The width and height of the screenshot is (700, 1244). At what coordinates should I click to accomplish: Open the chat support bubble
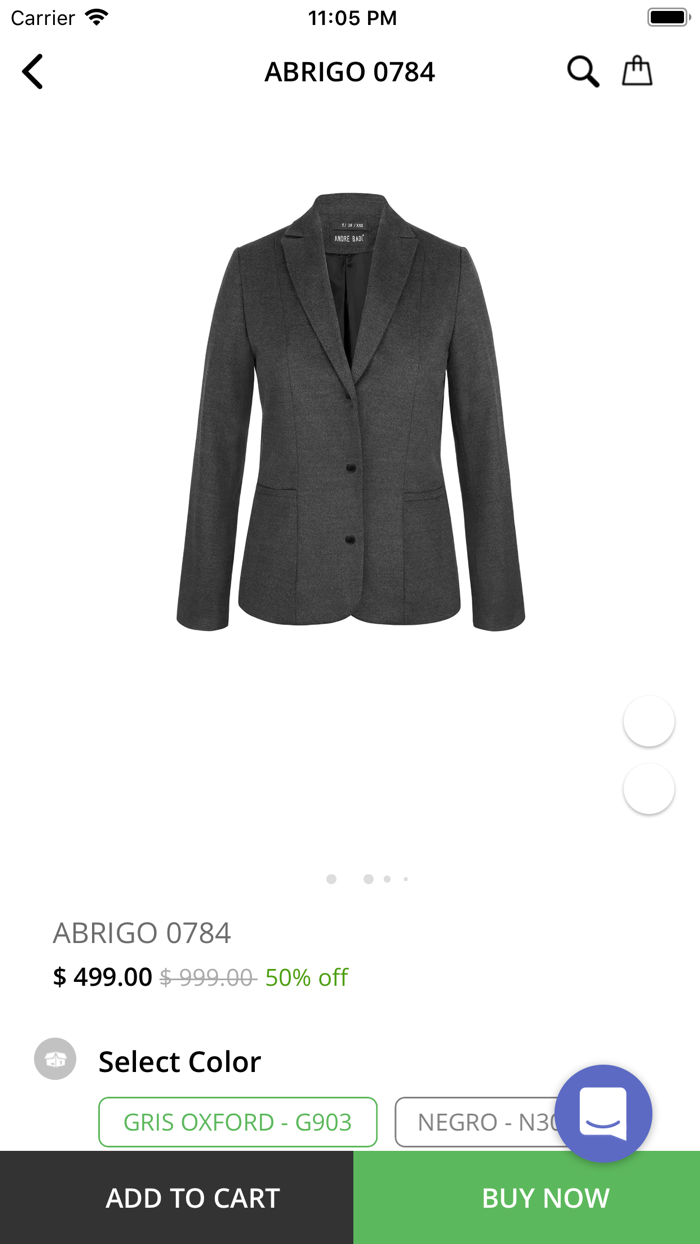[x=604, y=1113]
